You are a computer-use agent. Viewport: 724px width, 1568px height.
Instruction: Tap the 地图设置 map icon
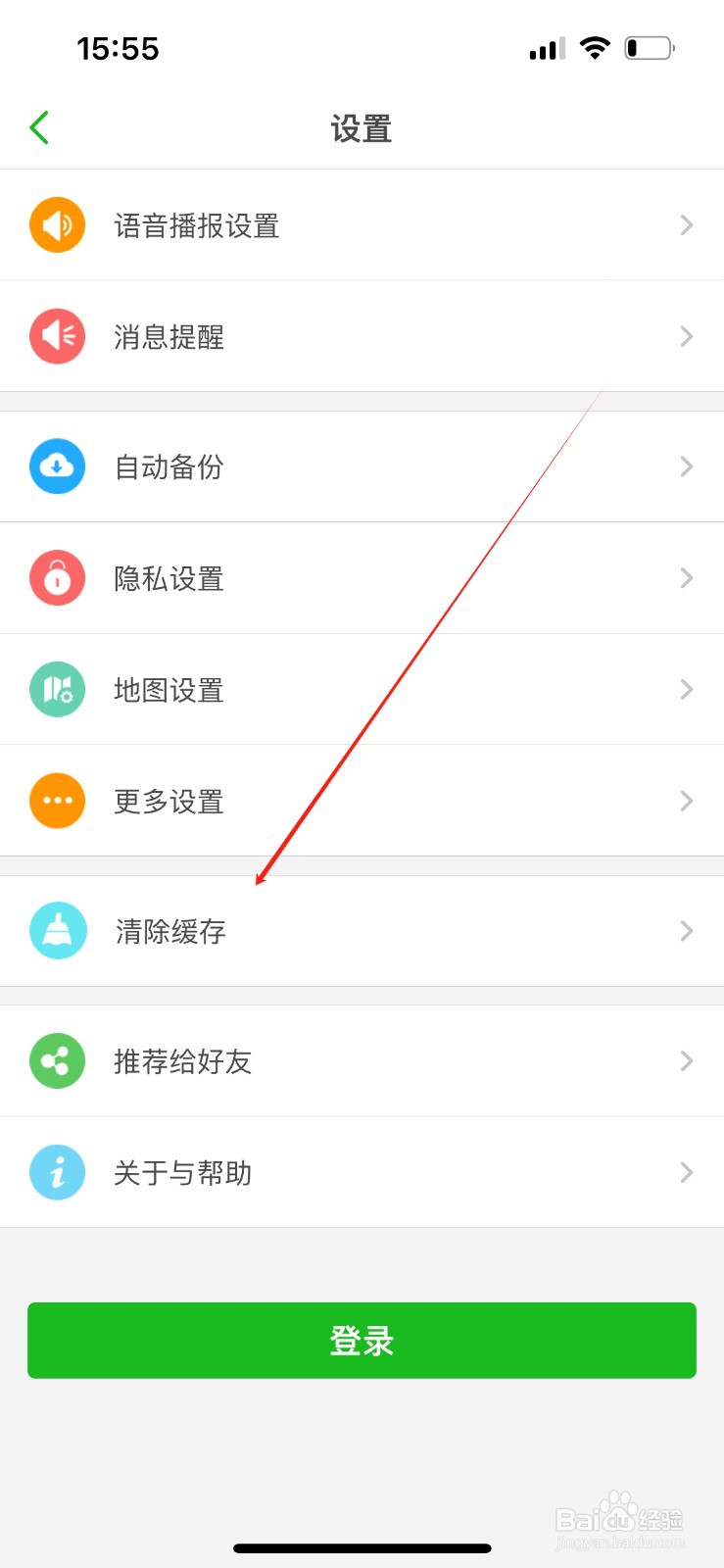click(x=57, y=689)
